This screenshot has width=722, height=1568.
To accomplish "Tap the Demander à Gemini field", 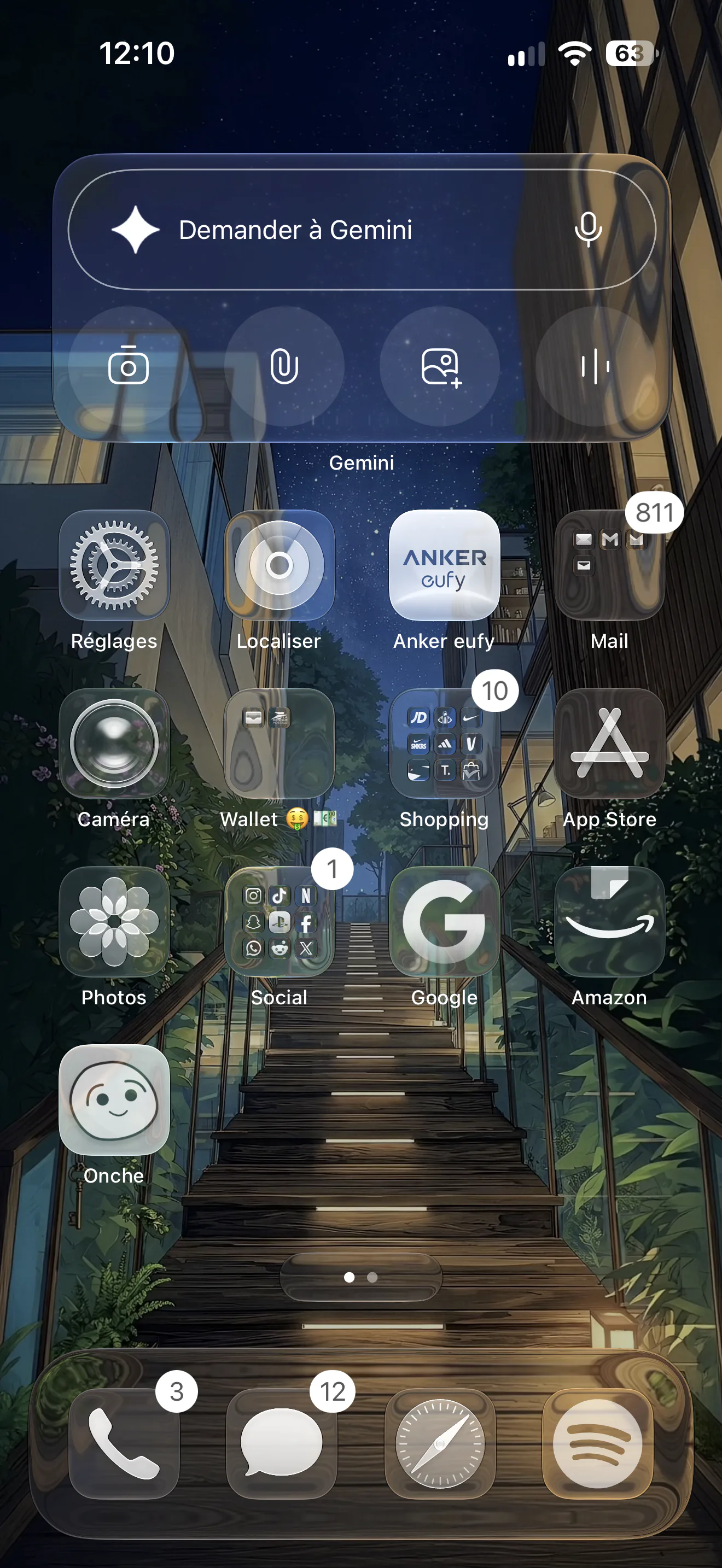I will pyautogui.click(x=362, y=230).
